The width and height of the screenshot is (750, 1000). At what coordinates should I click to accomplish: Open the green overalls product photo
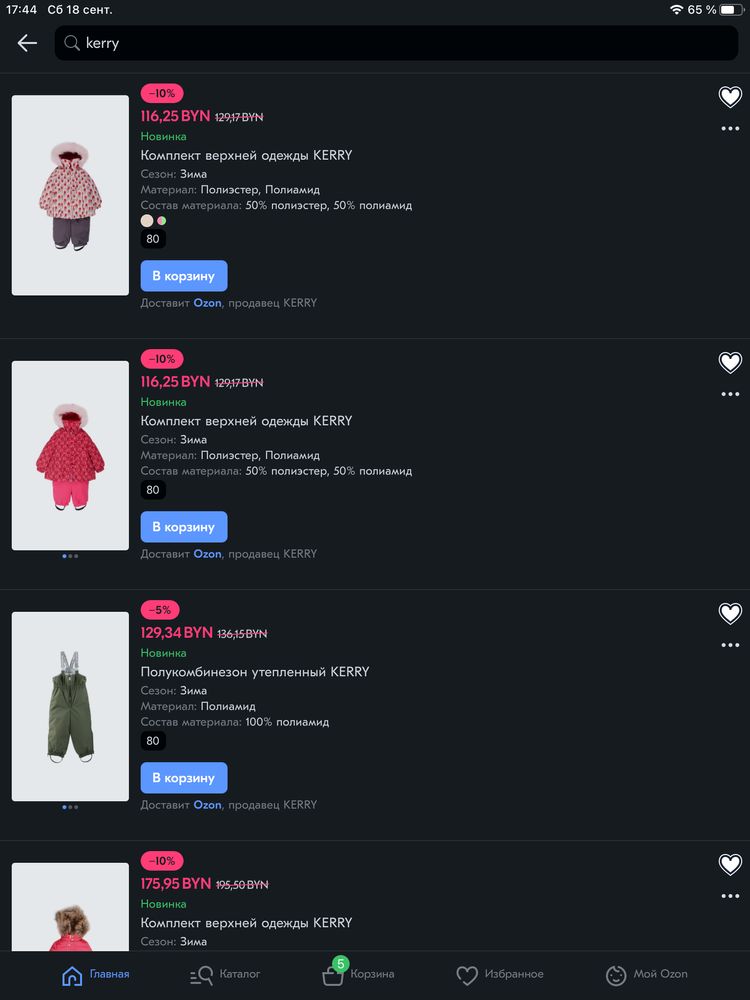[70, 706]
